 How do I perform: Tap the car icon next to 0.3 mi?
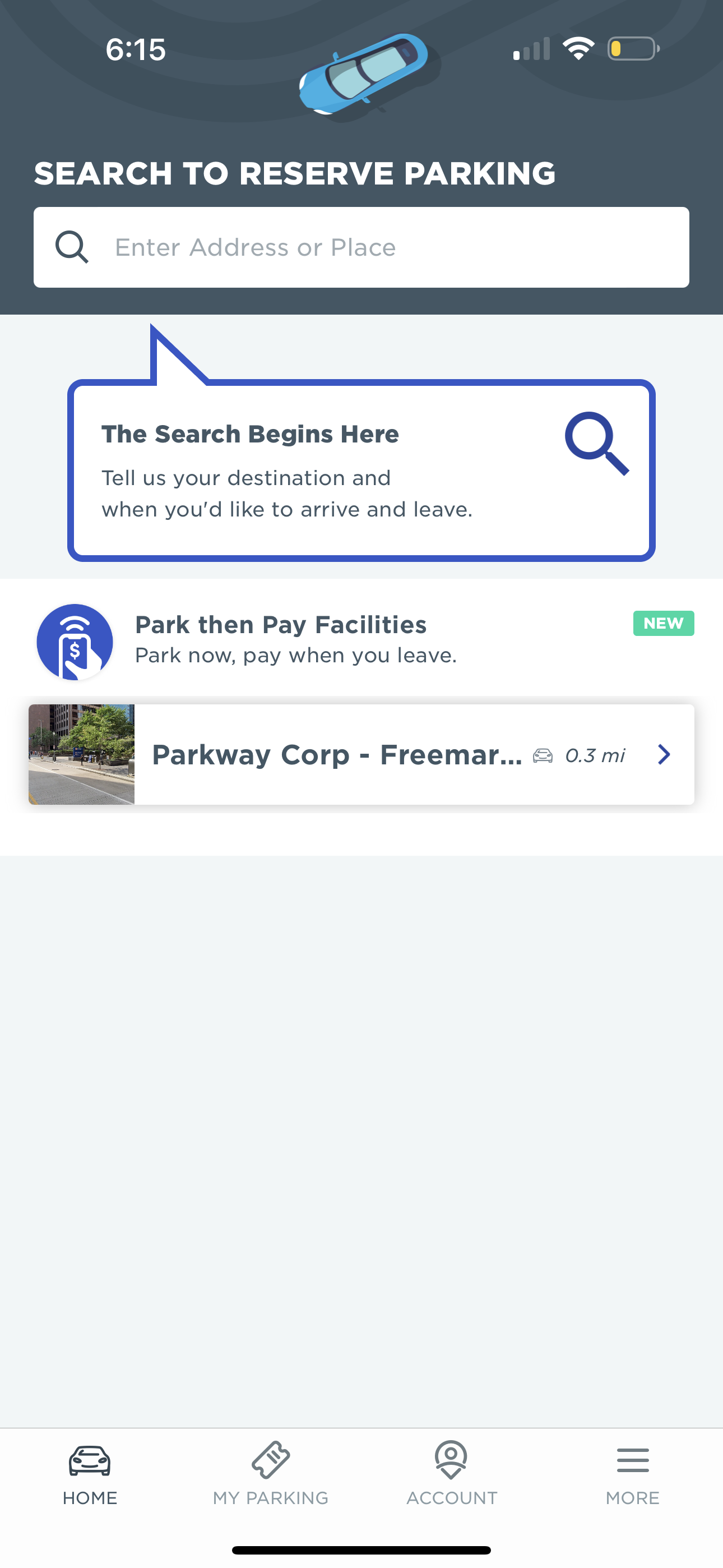pyautogui.click(x=543, y=755)
